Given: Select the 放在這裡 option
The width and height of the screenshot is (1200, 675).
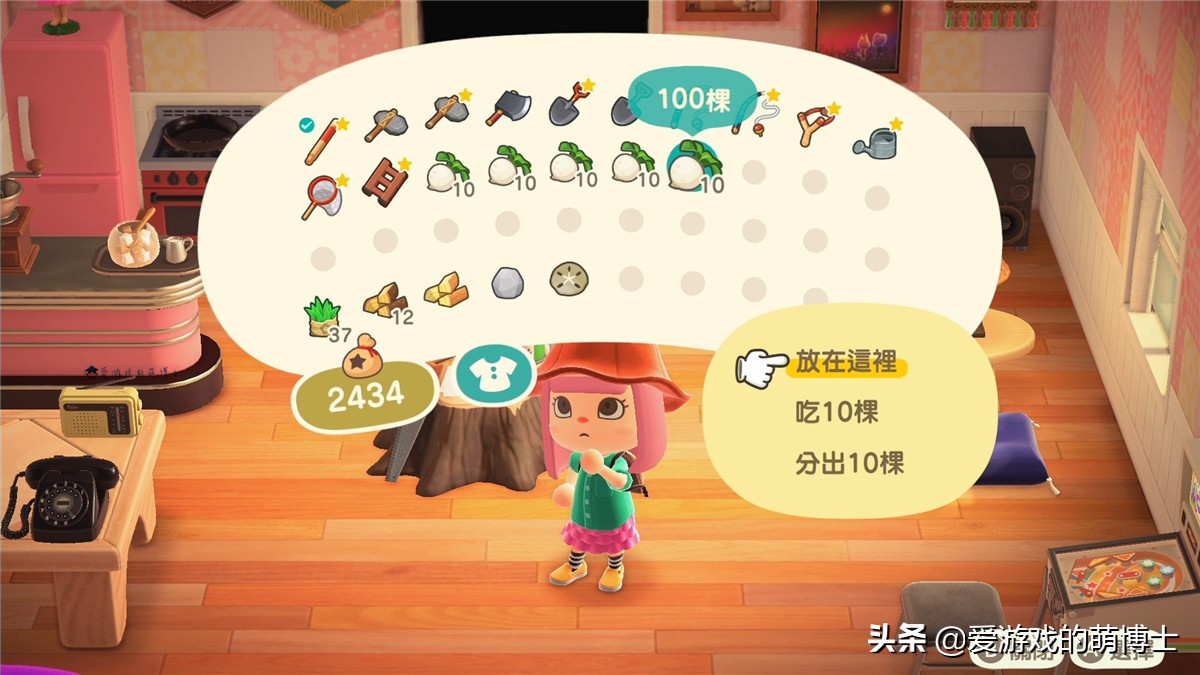Looking at the screenshot, I should [846, 362].
